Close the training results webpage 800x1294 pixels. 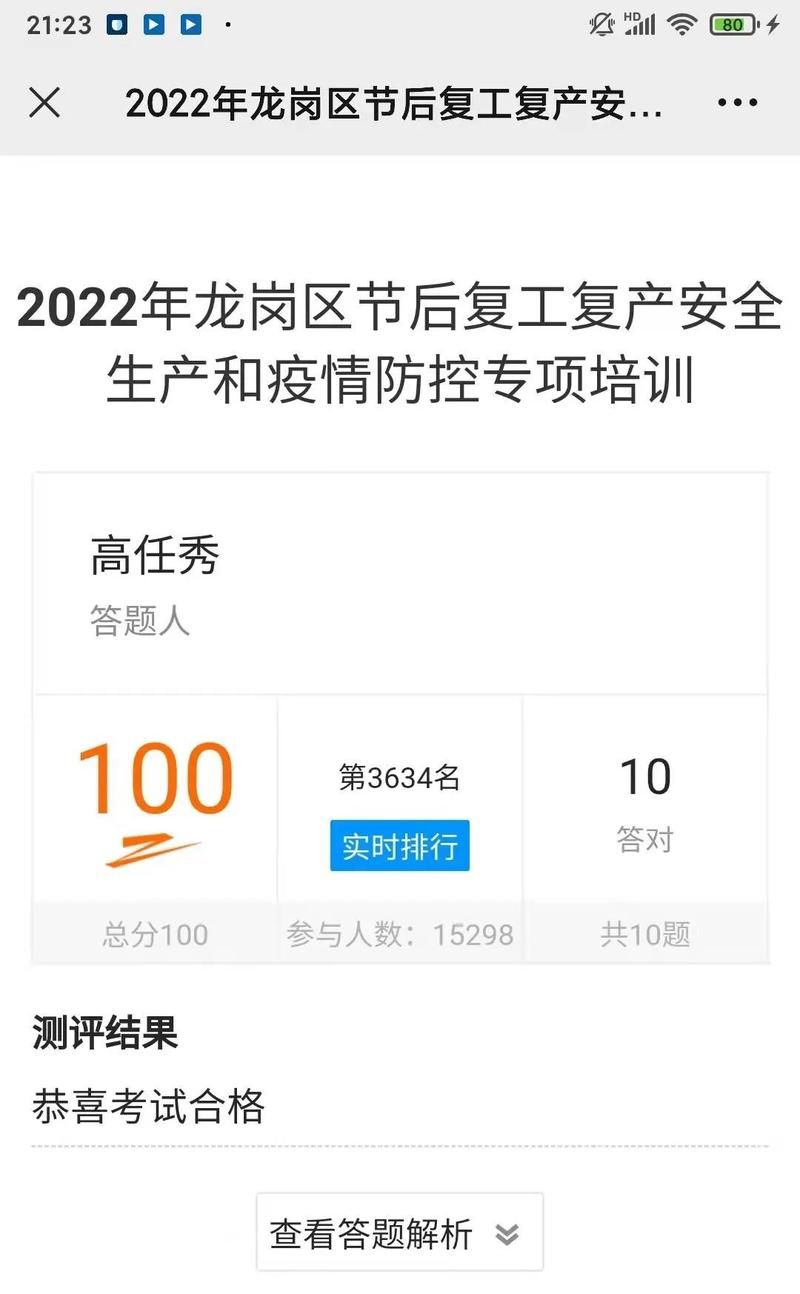tap(45, 102)
